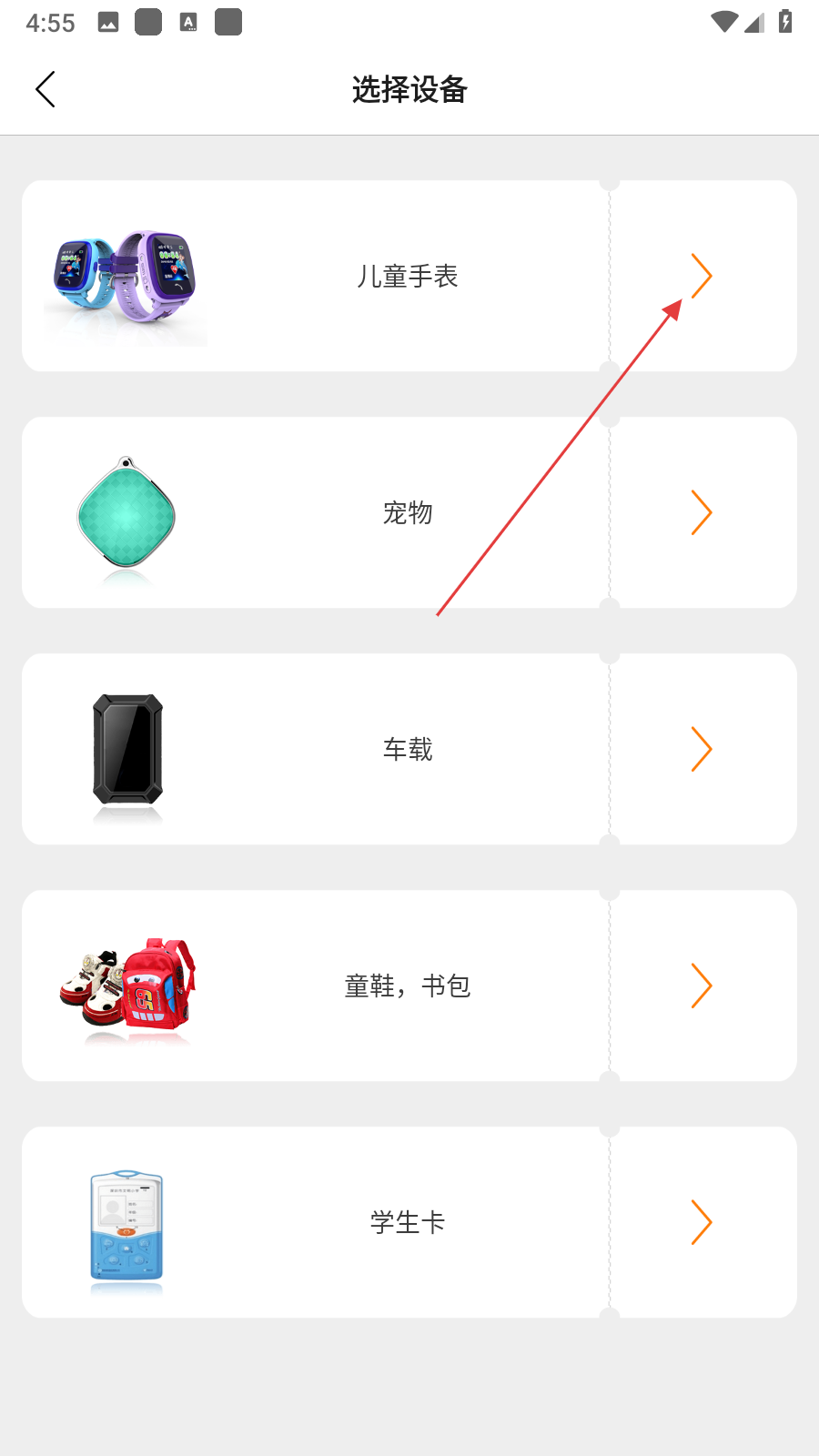Select the 儿童手表 device card
The image size is (819, 1456).
point(408,276)
